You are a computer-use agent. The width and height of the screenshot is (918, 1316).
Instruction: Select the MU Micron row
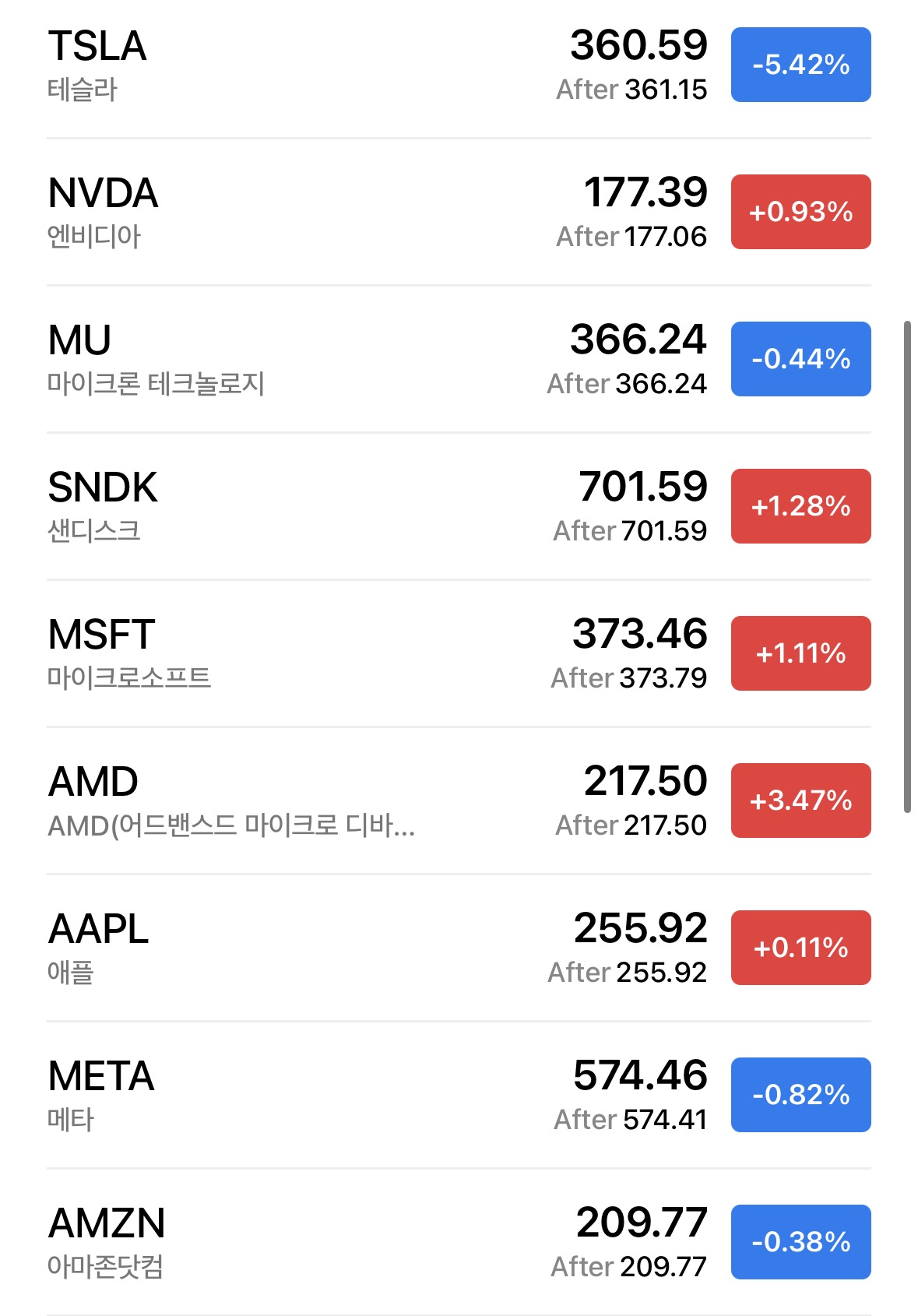tap(311, 360)
